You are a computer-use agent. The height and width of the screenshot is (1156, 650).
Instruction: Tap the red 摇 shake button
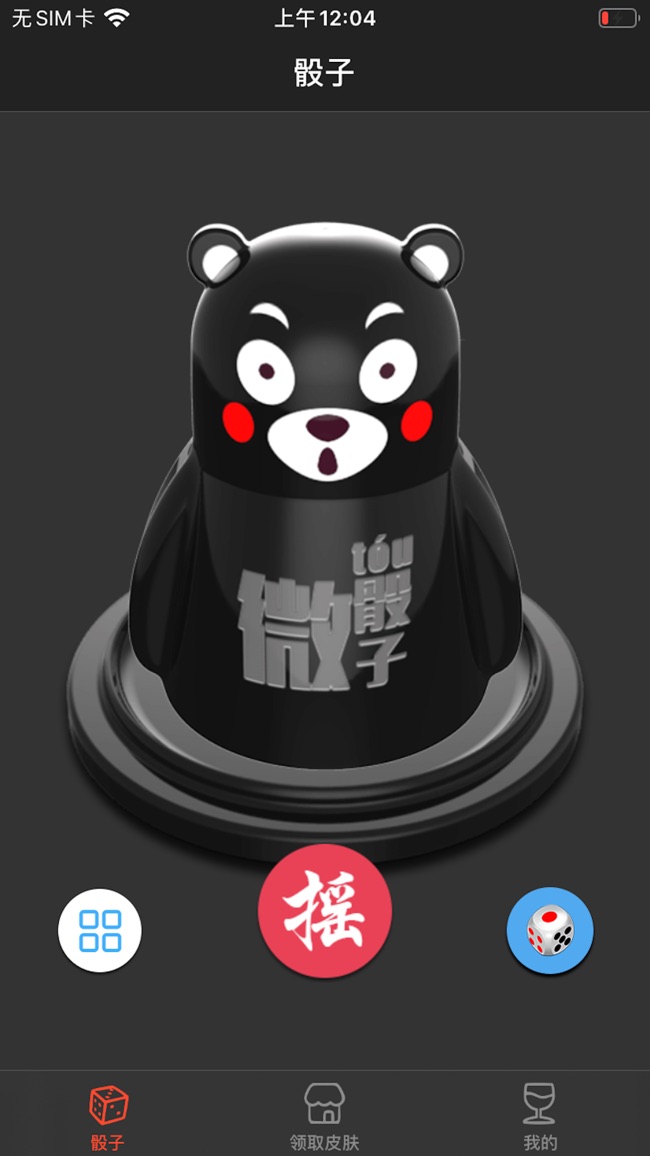pyautogui.click(x=325, y=911)
